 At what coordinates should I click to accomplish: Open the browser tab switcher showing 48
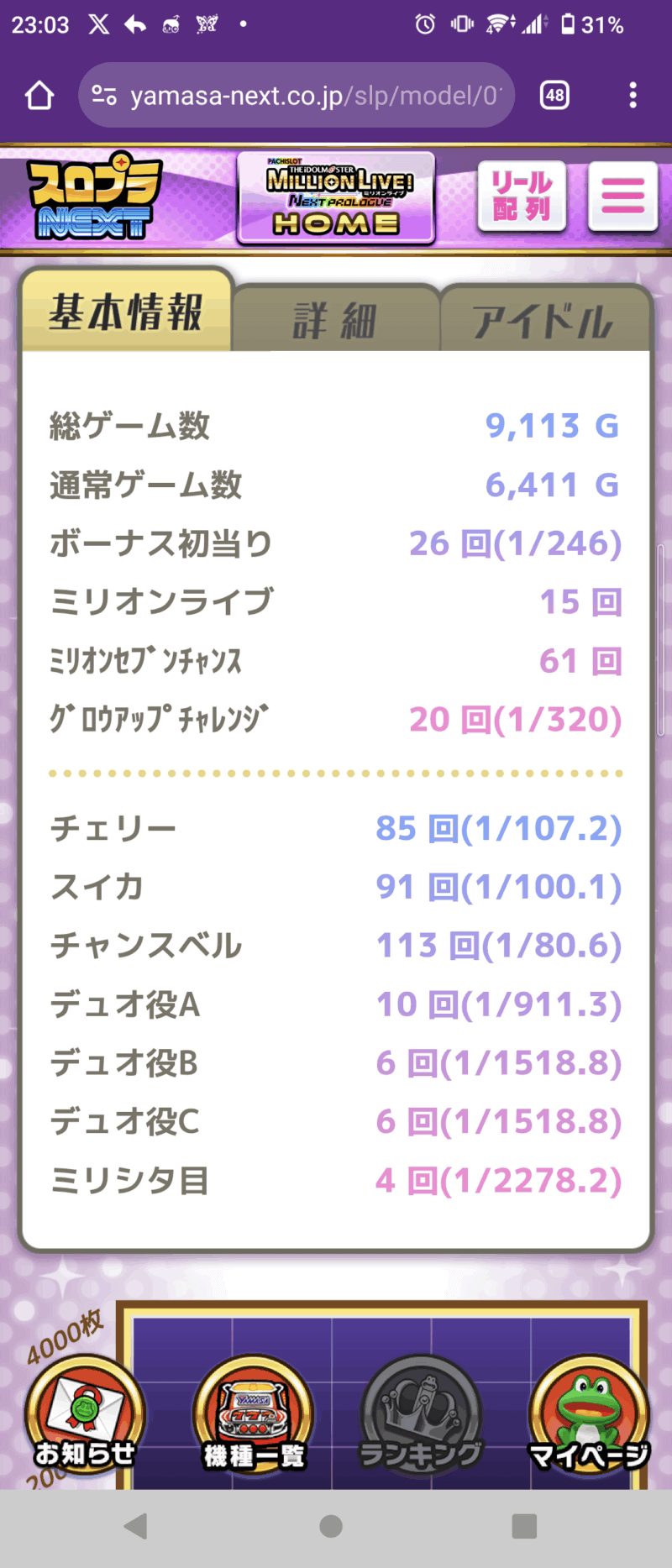[x=554, y=96]
